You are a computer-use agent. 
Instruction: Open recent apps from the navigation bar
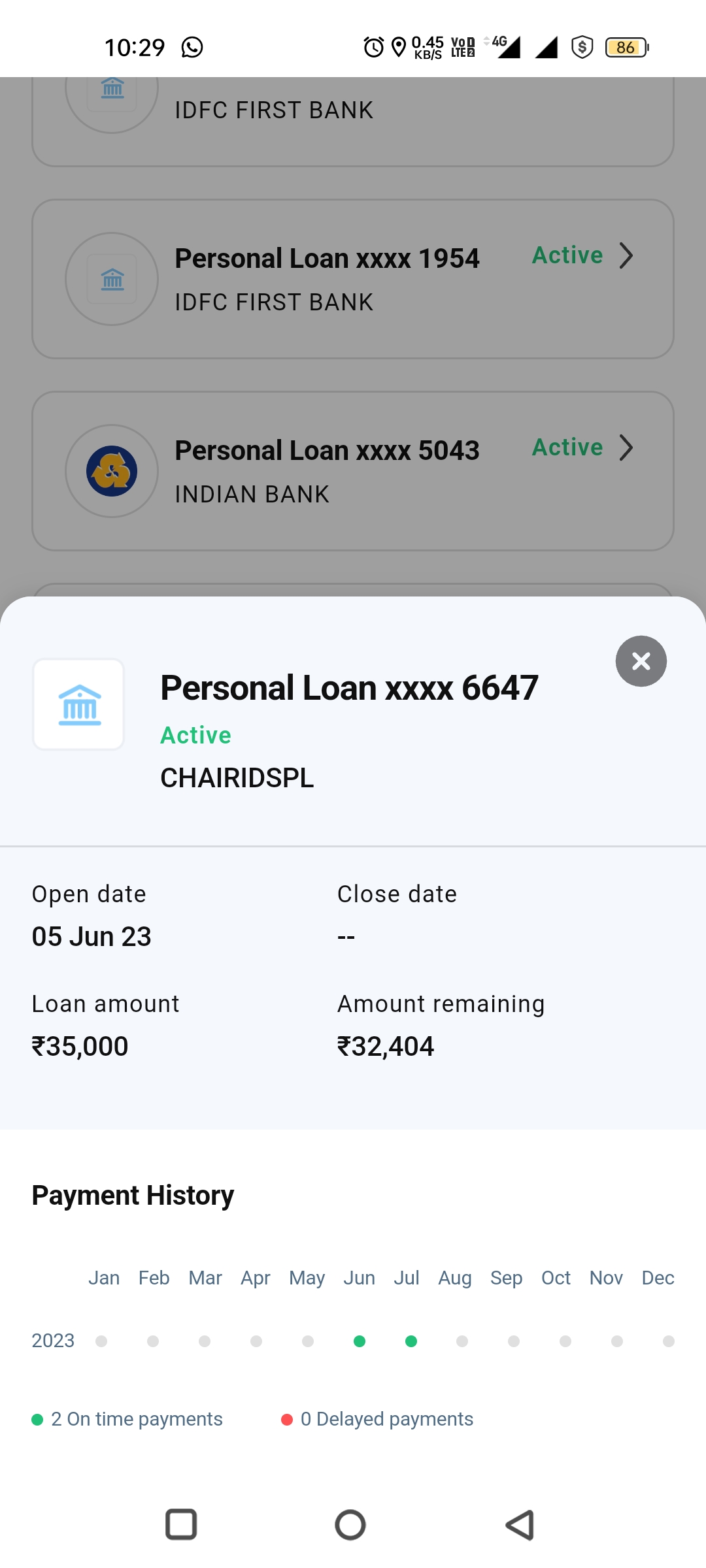pyautogui.click(x=181, y=1525)
